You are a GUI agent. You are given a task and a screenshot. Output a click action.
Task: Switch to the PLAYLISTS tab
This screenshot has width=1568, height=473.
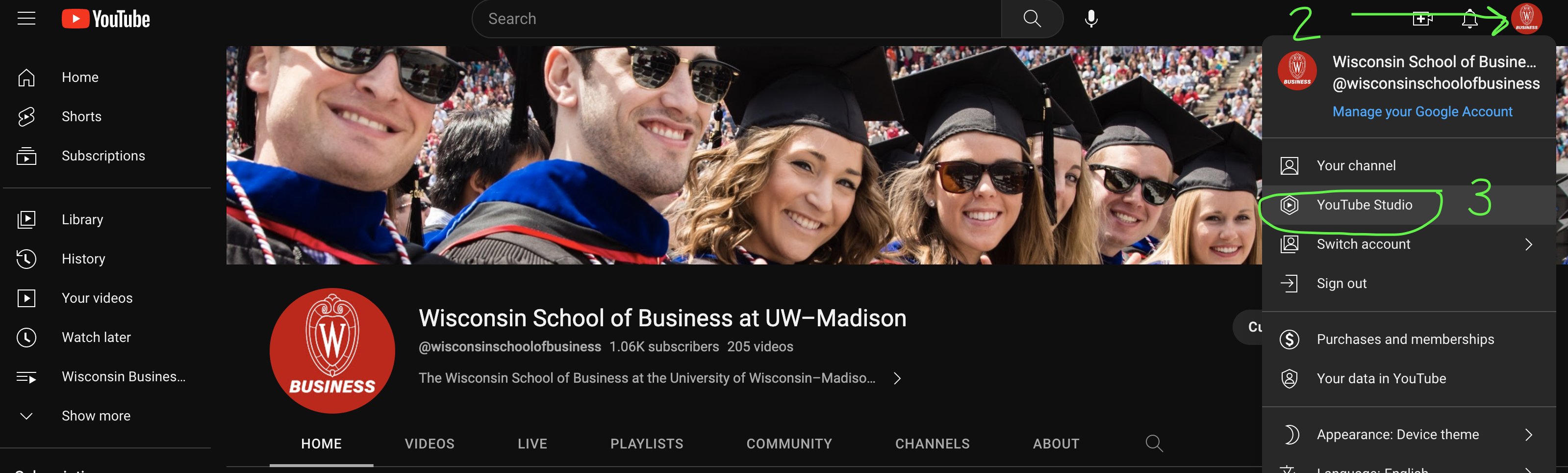tap(646, 444)
